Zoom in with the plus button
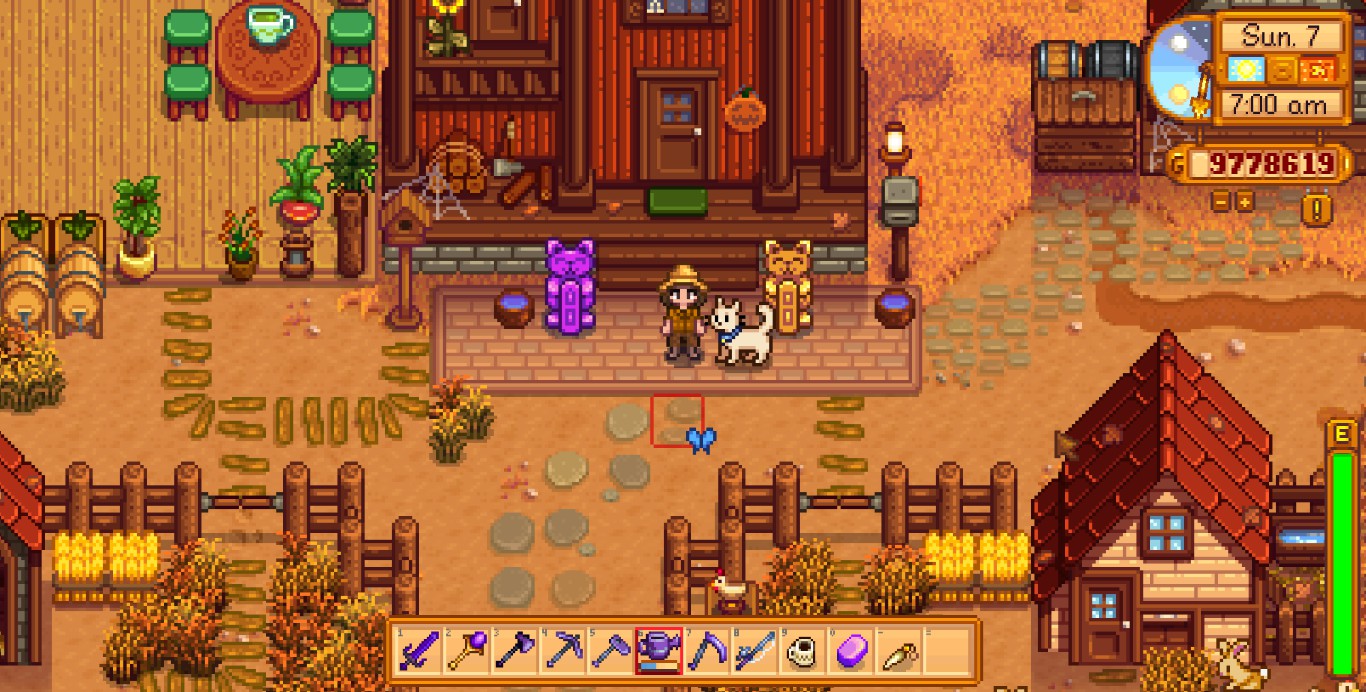Viewport: 1366px width, 692px height. tap(1244, 201)
